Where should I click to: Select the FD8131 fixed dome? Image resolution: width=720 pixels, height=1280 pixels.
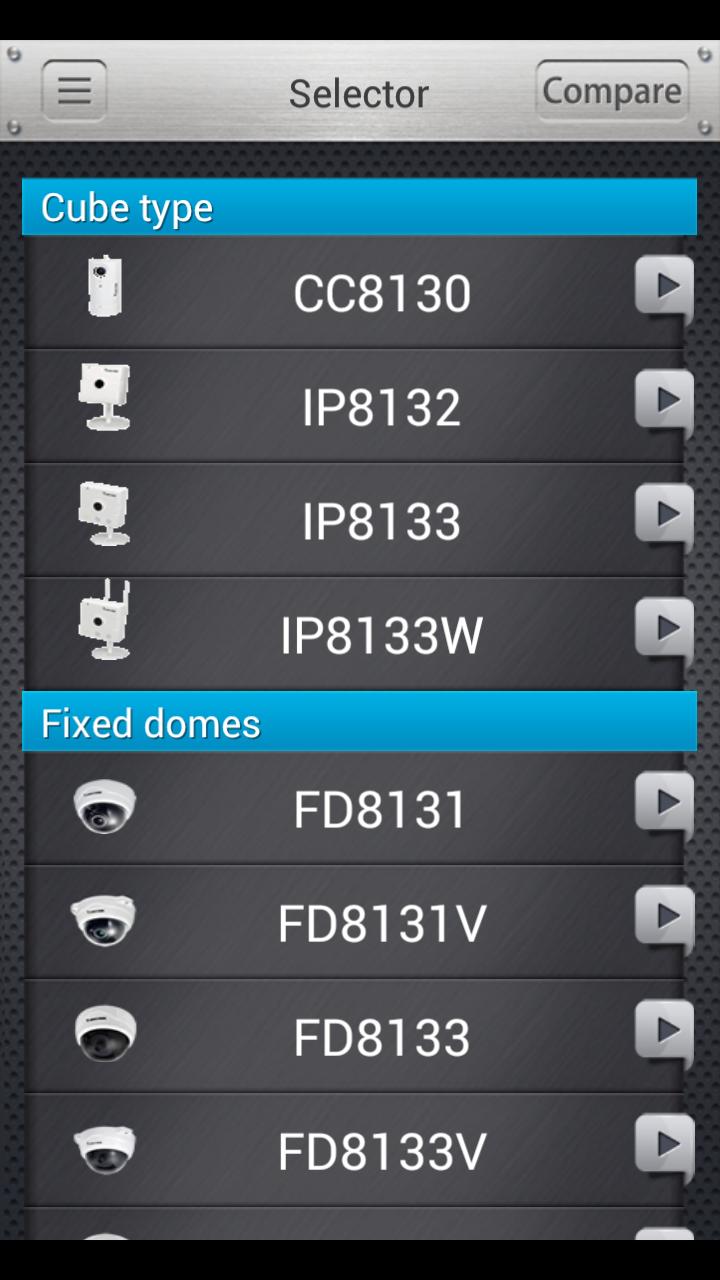(x=381, y=809)
